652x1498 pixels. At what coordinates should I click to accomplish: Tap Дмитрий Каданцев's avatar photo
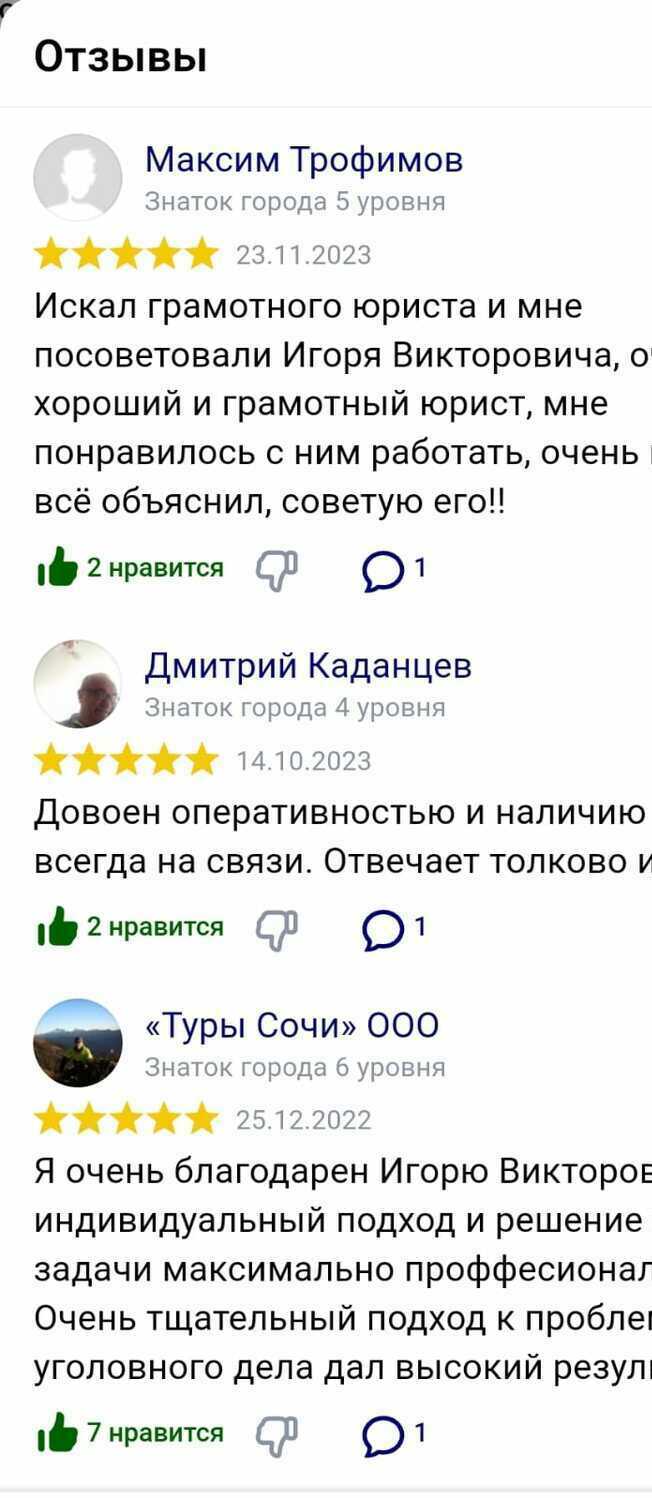pyautogui.click(x=78, y=683)
